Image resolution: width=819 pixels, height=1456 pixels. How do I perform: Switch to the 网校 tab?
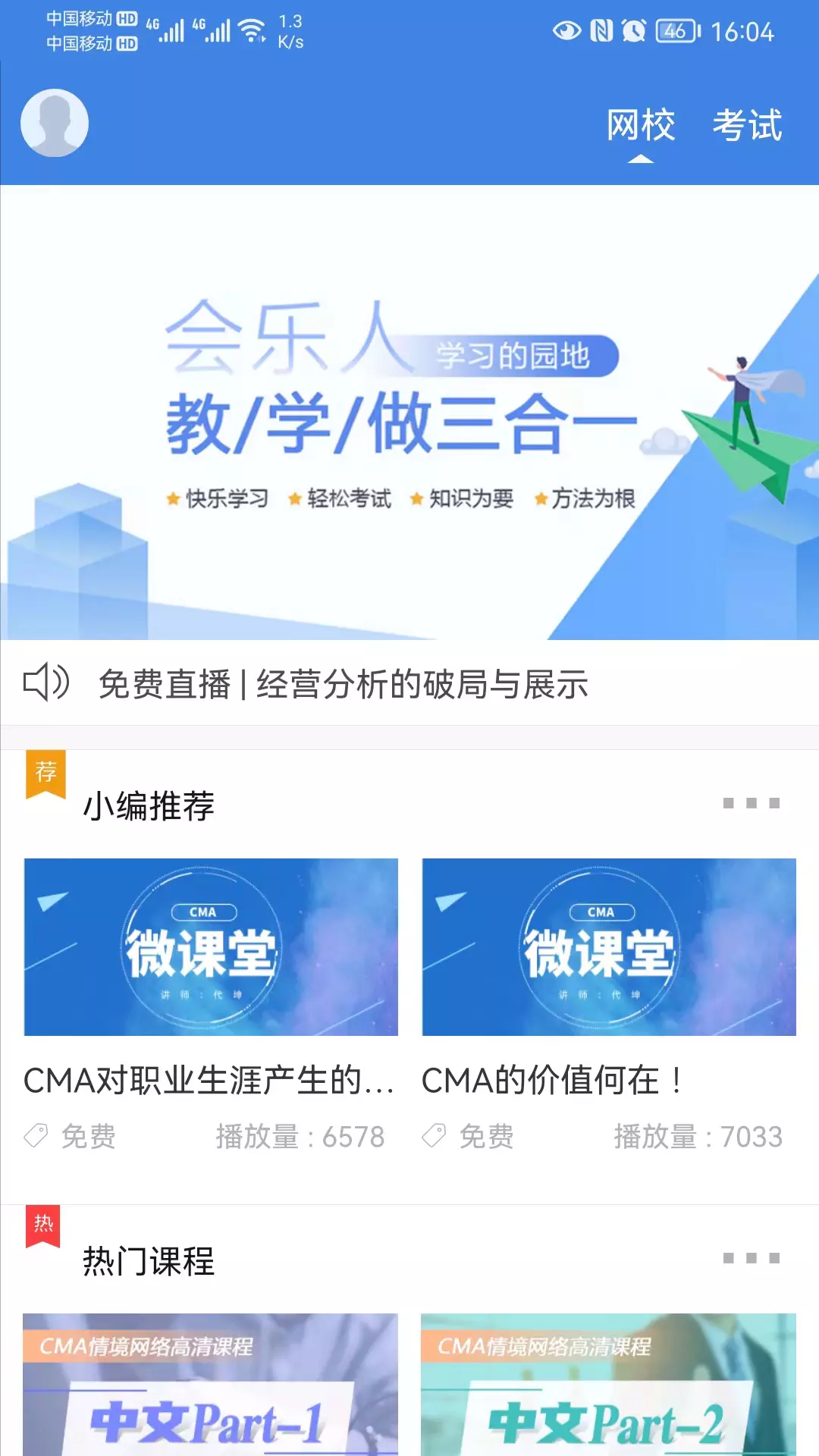640,126
